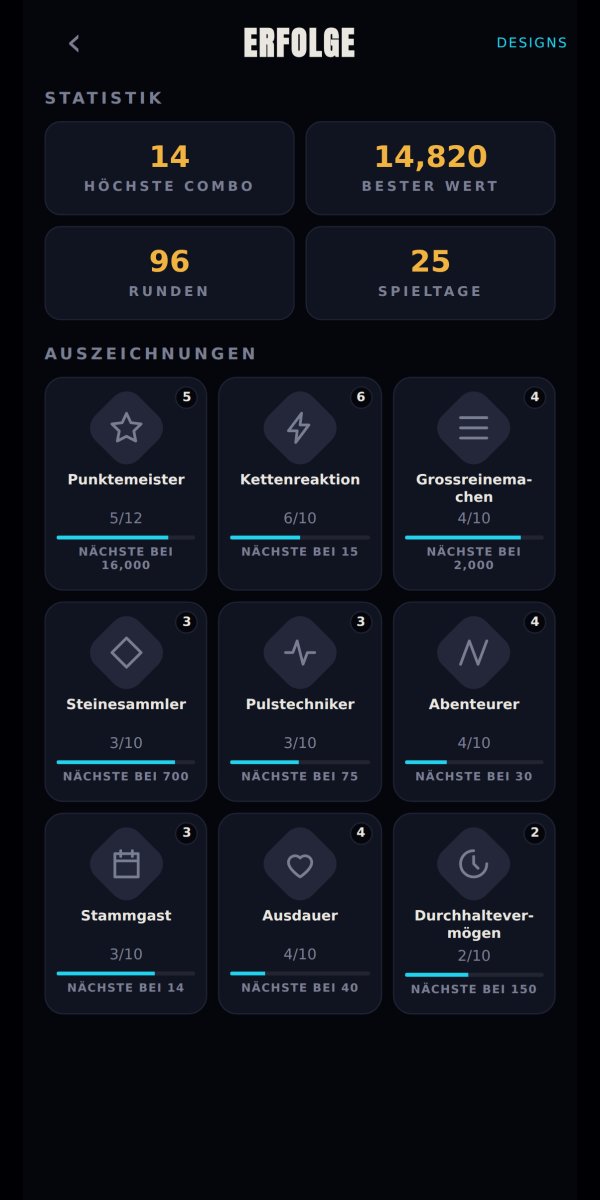View the Grossreinemachen award
This screenshot has height=1200, width=600.
coord(474,483)
